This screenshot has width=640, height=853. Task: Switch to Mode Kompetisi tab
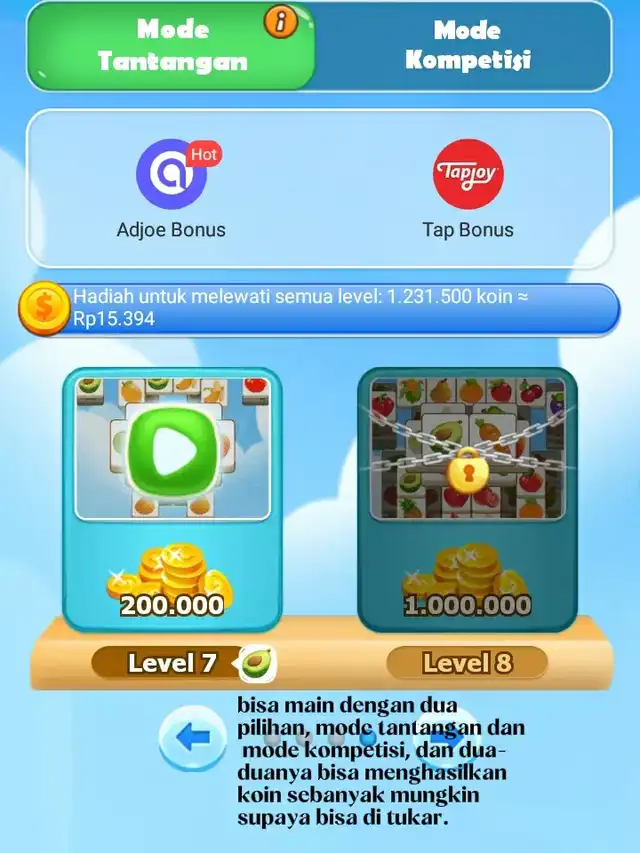point(467,45)
